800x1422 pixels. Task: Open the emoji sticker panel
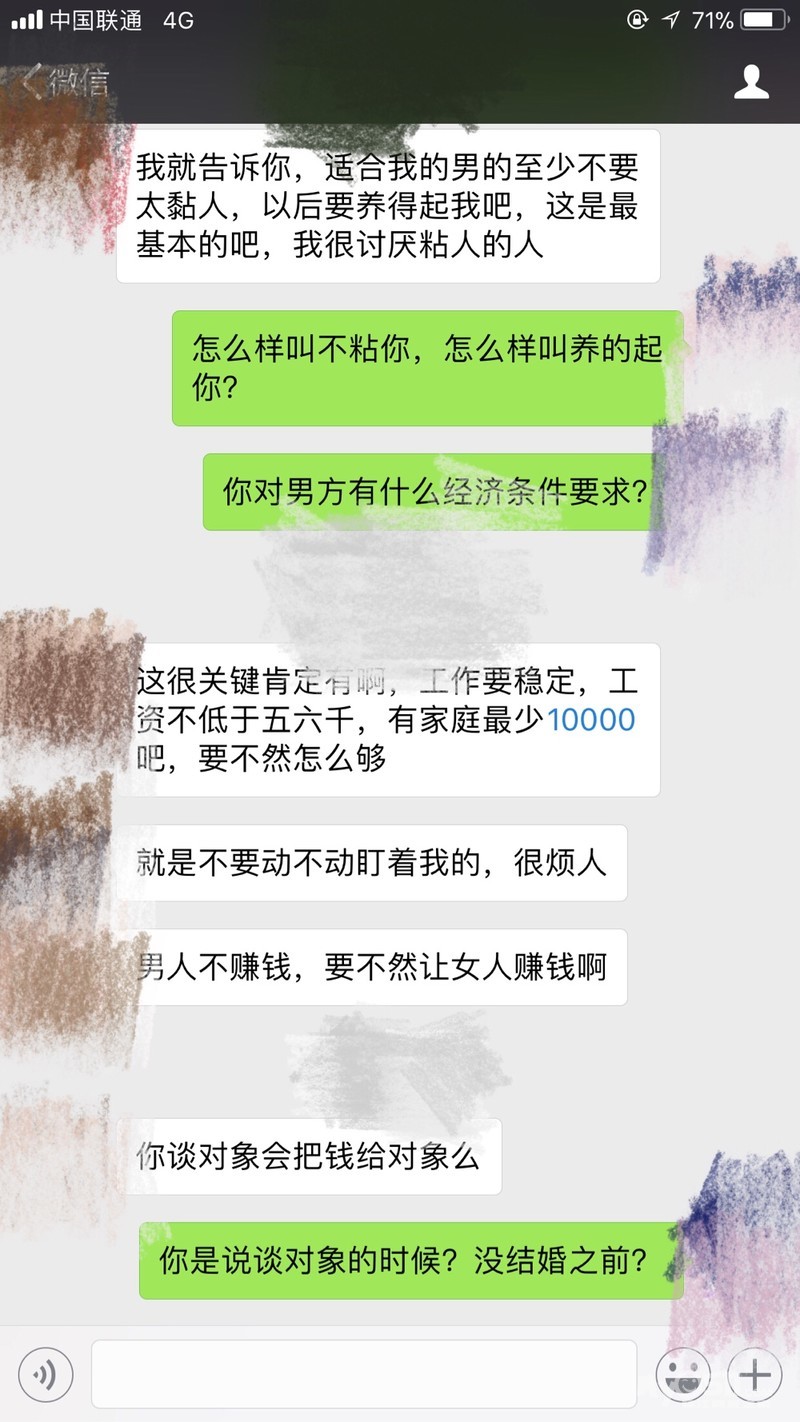[683, 1375]
